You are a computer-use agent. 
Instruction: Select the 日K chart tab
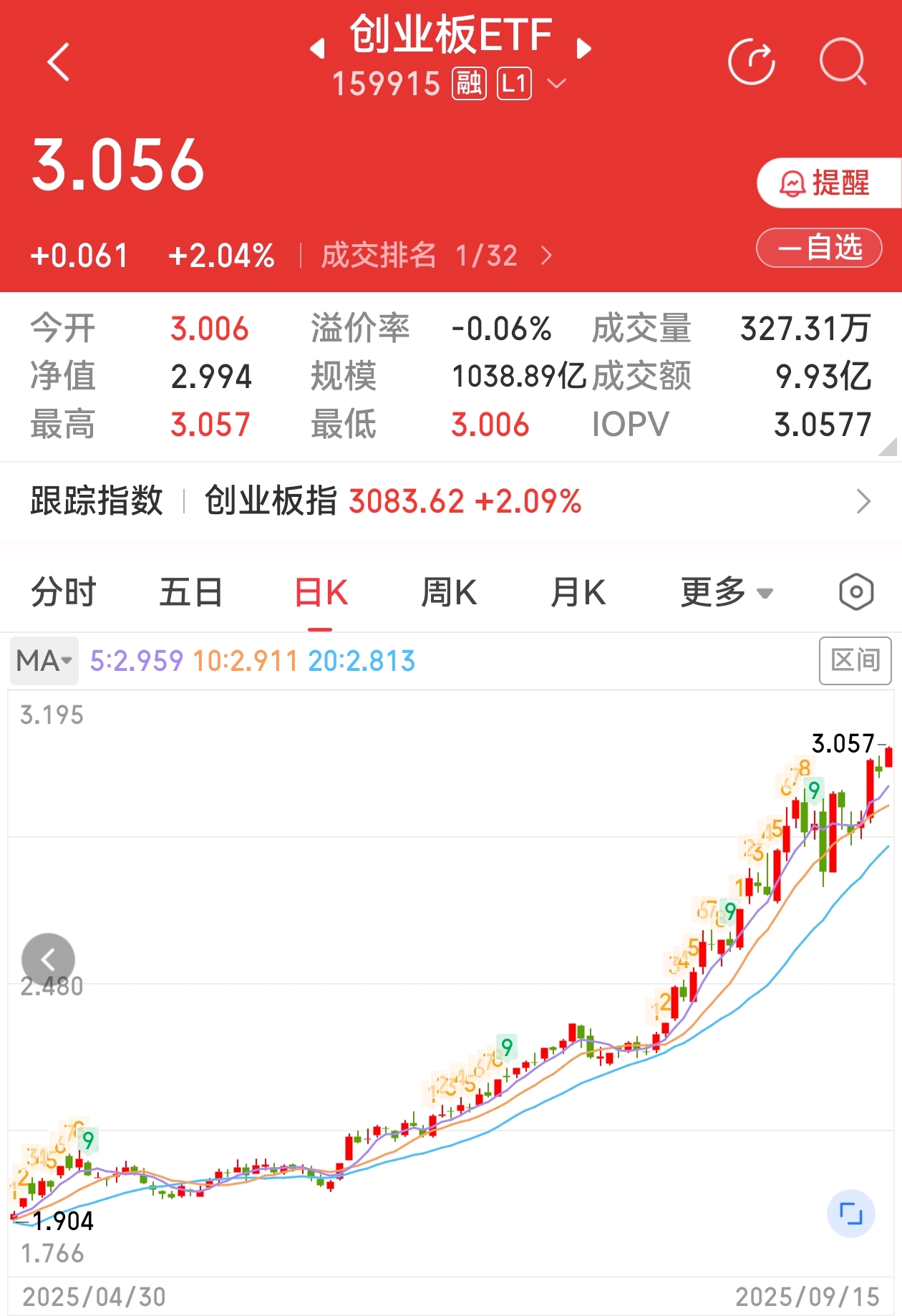pyautogui.click(x=321, y=593)
